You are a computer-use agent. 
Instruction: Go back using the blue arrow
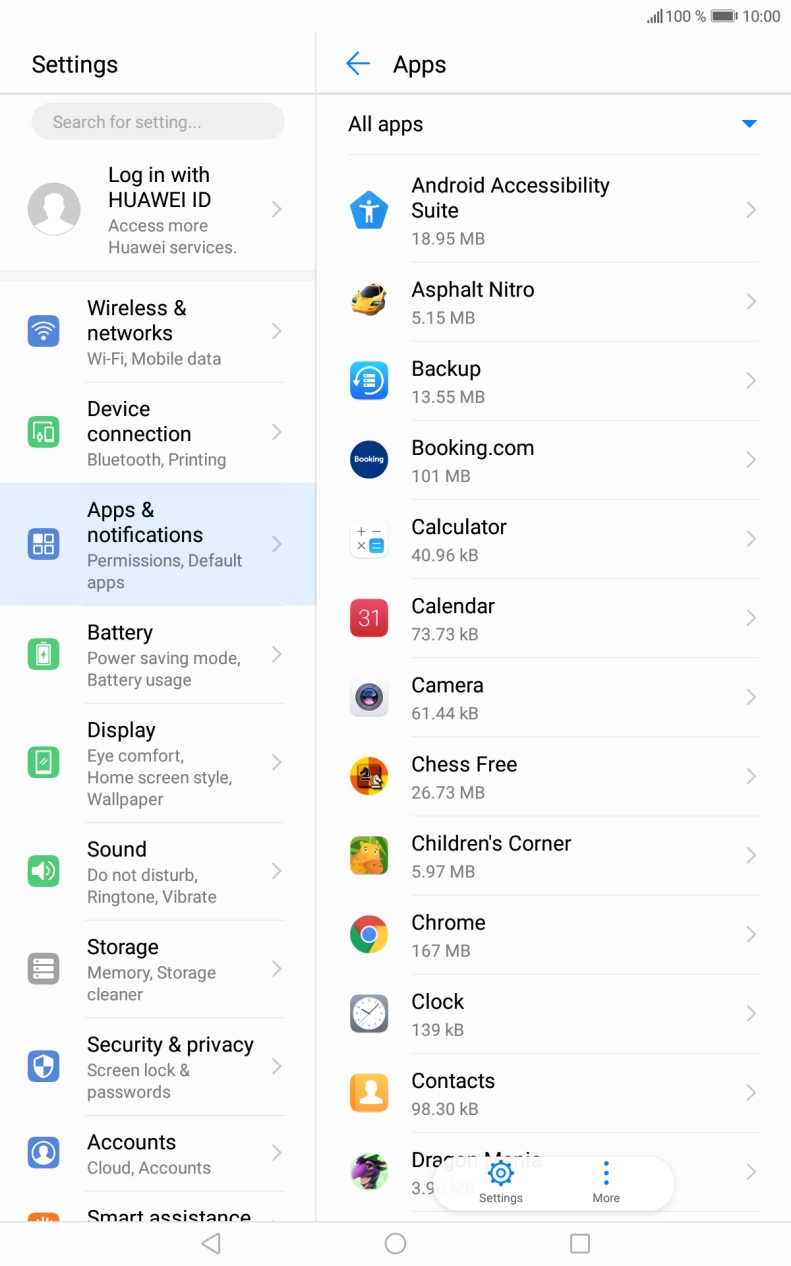tap(357, 63)
